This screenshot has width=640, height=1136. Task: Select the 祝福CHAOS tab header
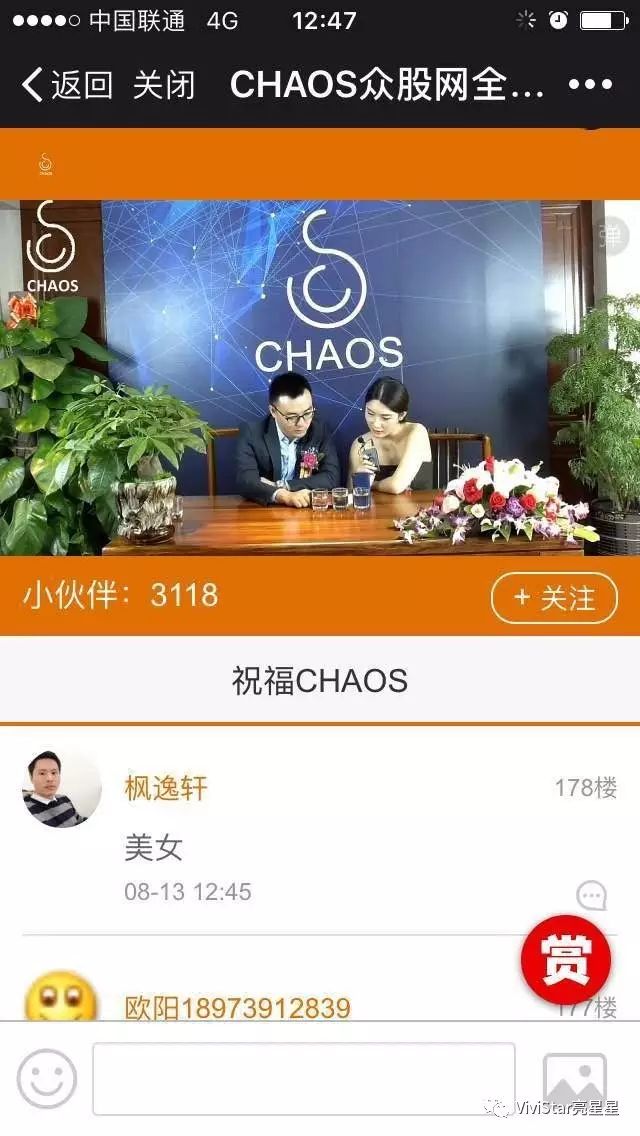320,681
